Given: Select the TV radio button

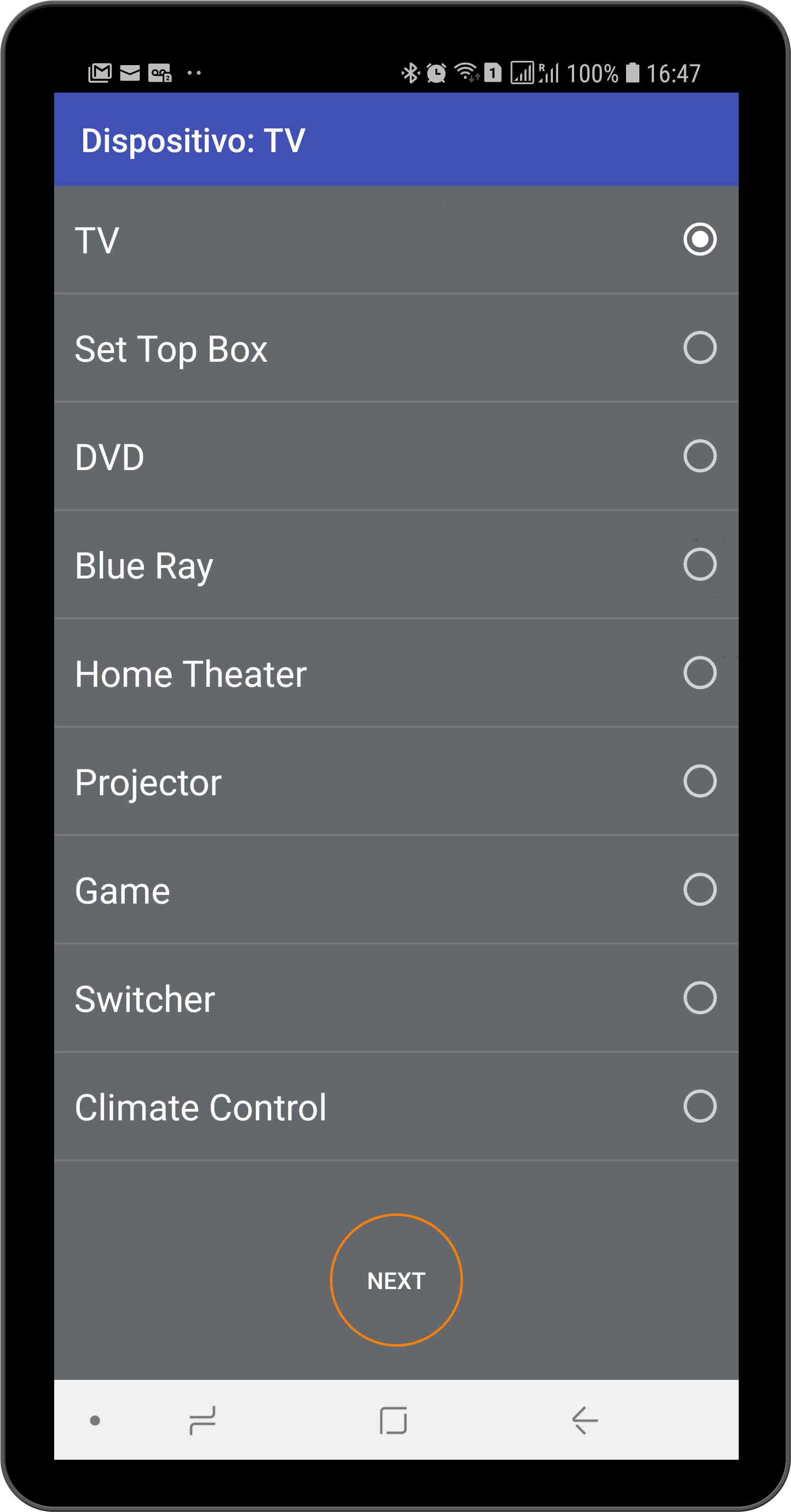Looking at the screenshot, I should click(x=699, y=240).
